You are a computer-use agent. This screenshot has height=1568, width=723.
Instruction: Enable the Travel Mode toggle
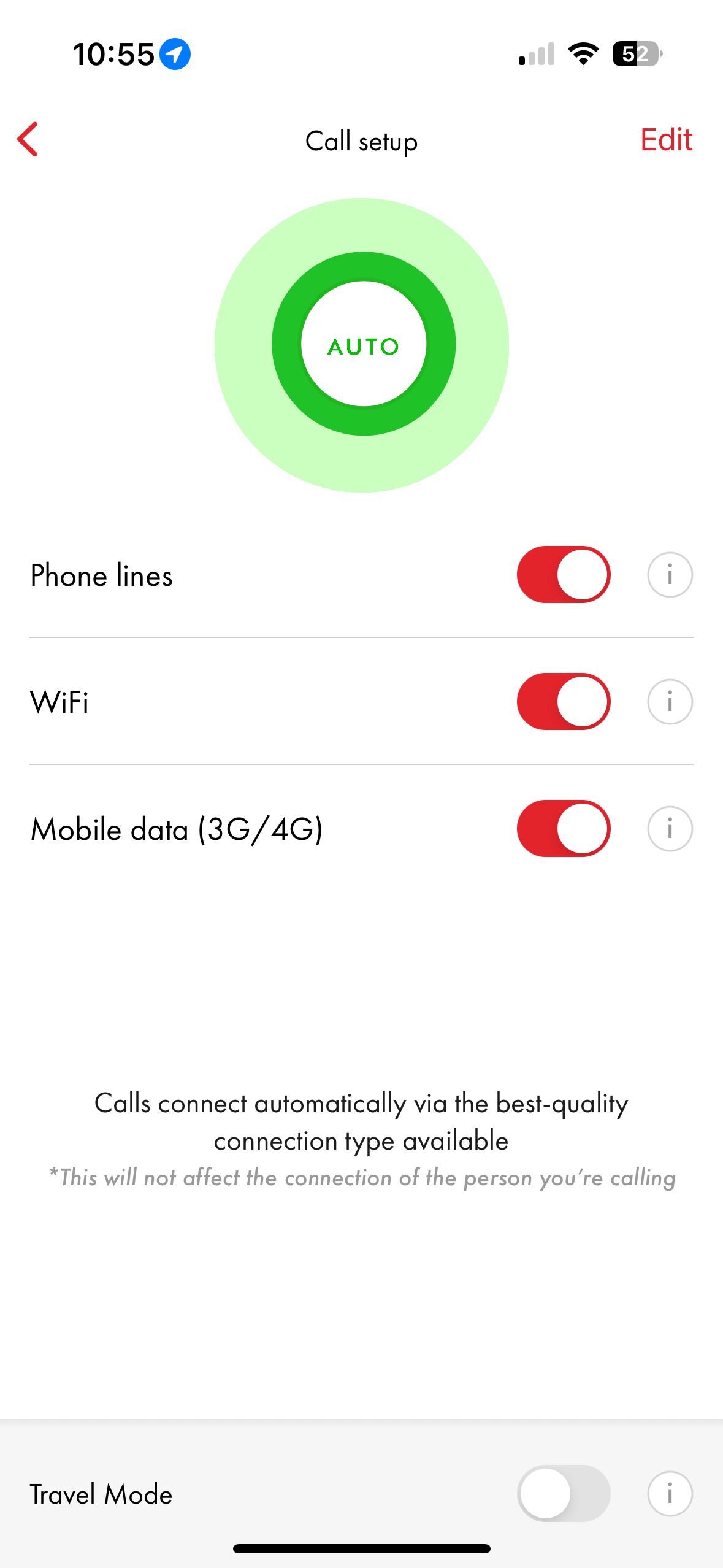point(564,1494)
